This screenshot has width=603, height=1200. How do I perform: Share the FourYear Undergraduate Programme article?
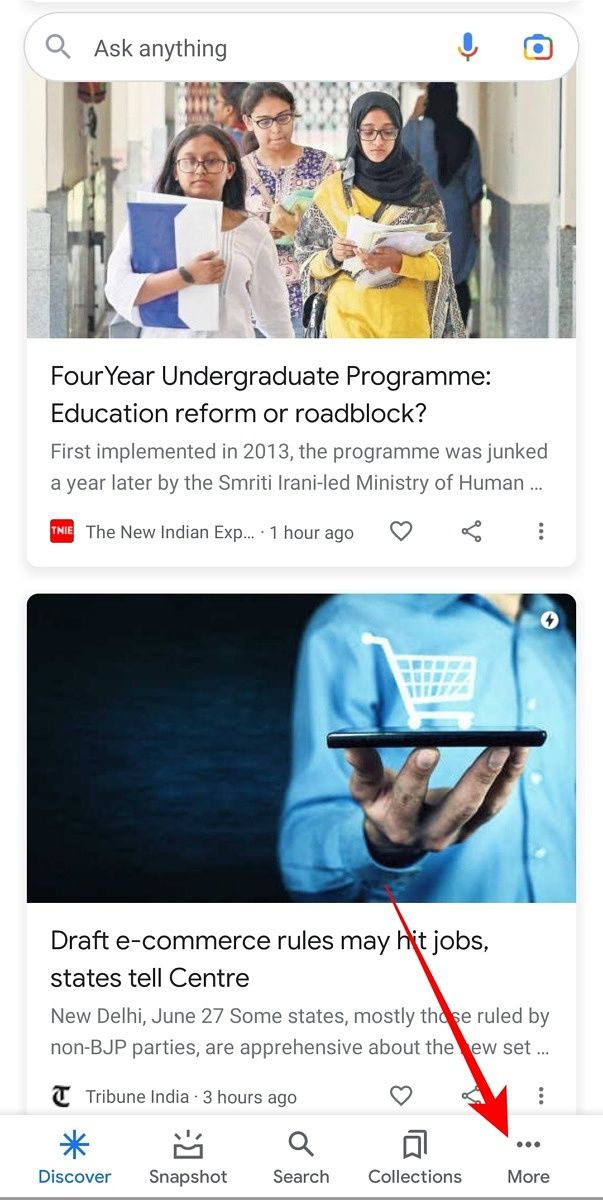472,532
